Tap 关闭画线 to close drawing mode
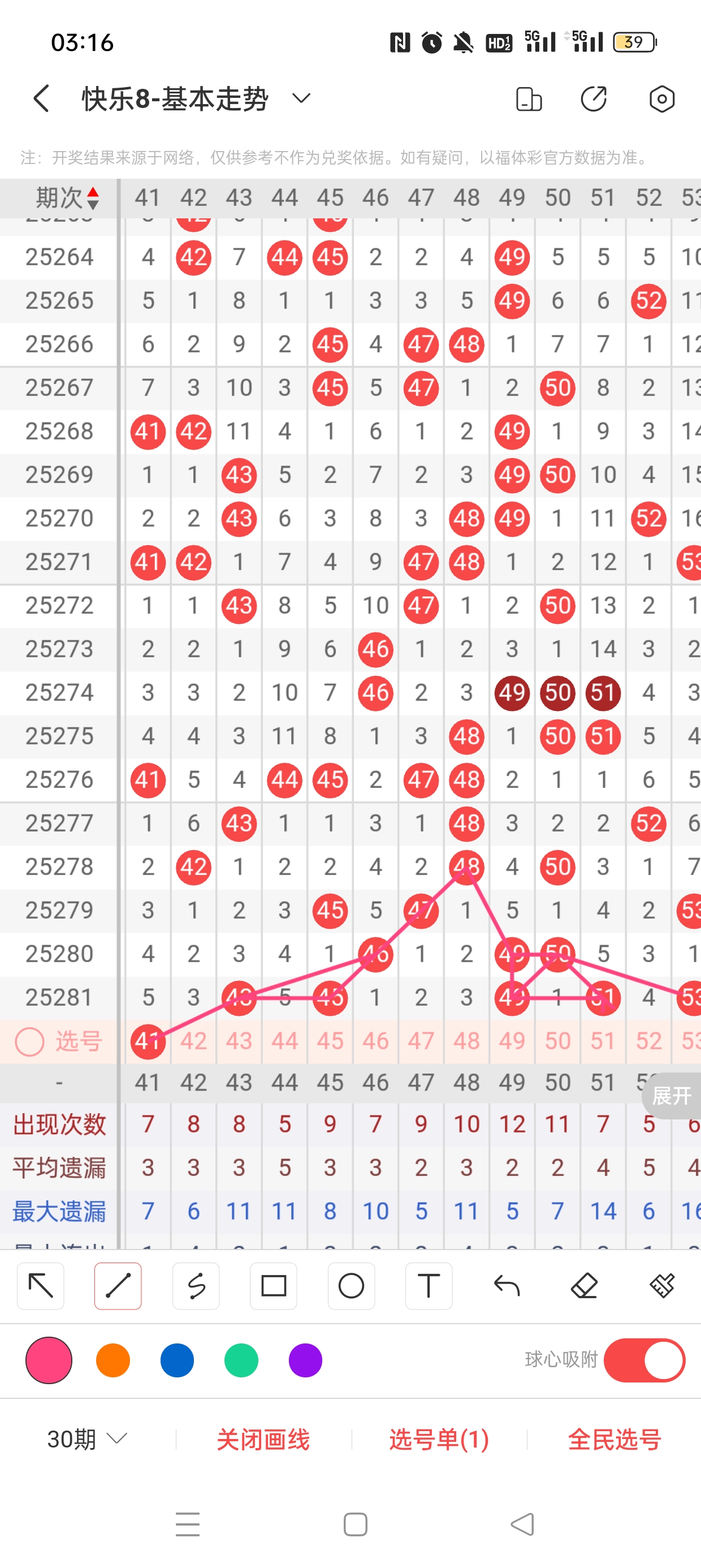 pos(263,1439)
